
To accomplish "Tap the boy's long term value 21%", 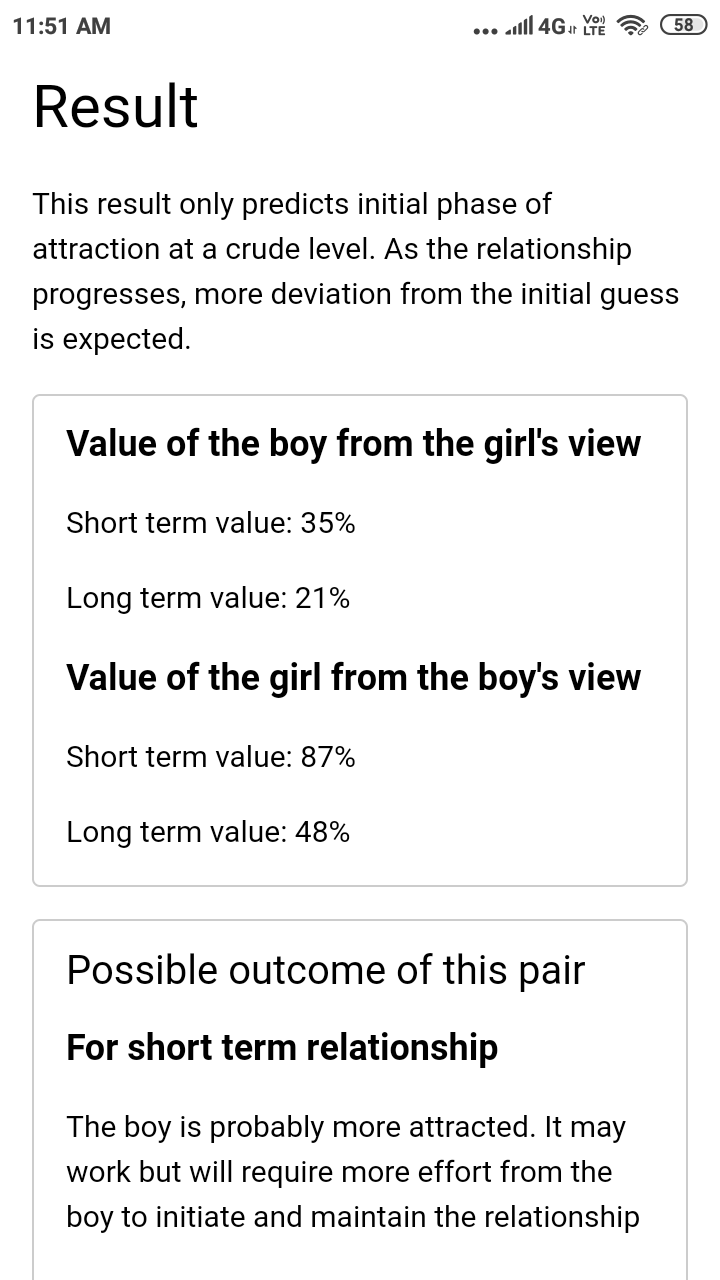I will tap(208, 597).
